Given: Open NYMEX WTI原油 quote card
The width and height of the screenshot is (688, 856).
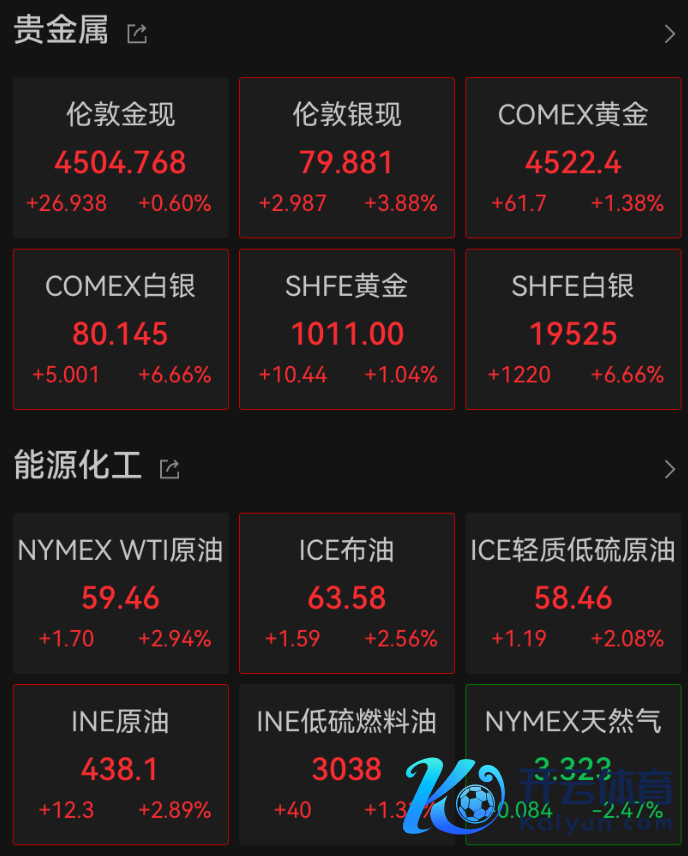Looking at the screenshot, I should (x=121, y=593).
